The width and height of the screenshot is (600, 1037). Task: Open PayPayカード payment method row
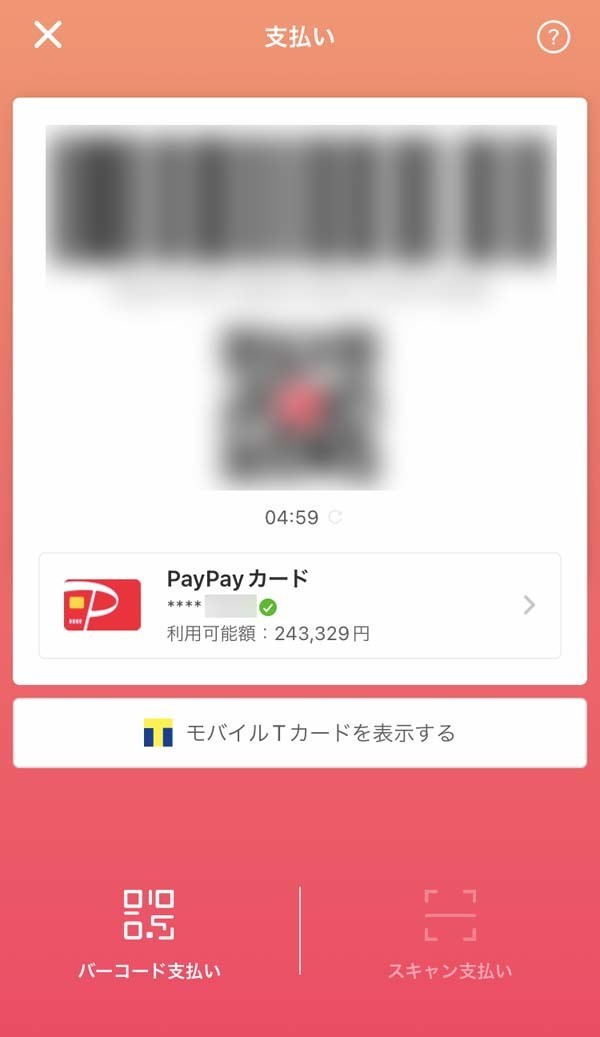coord(300,606)
